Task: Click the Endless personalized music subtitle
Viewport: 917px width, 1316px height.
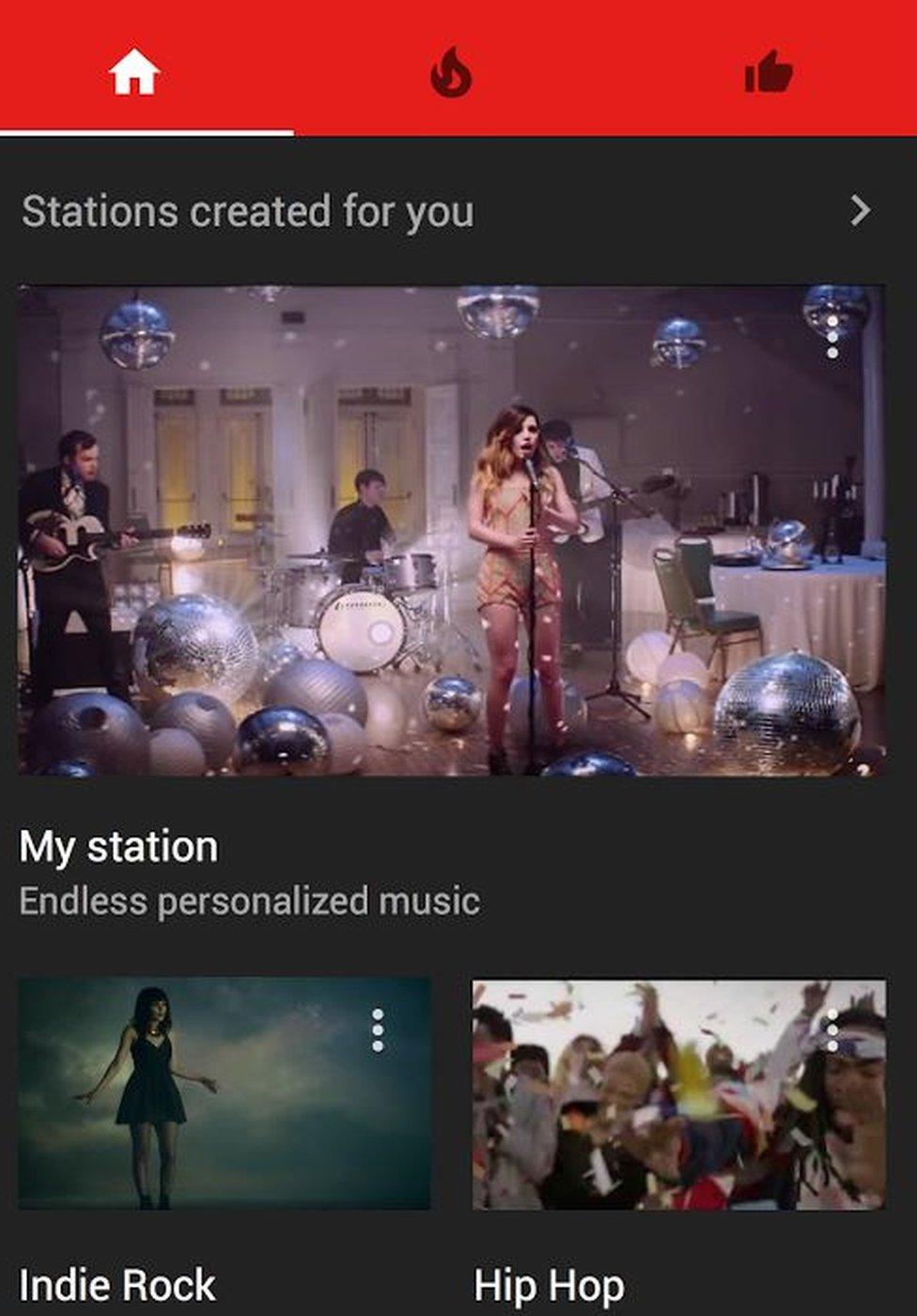Action: click(x=250, y=901)
